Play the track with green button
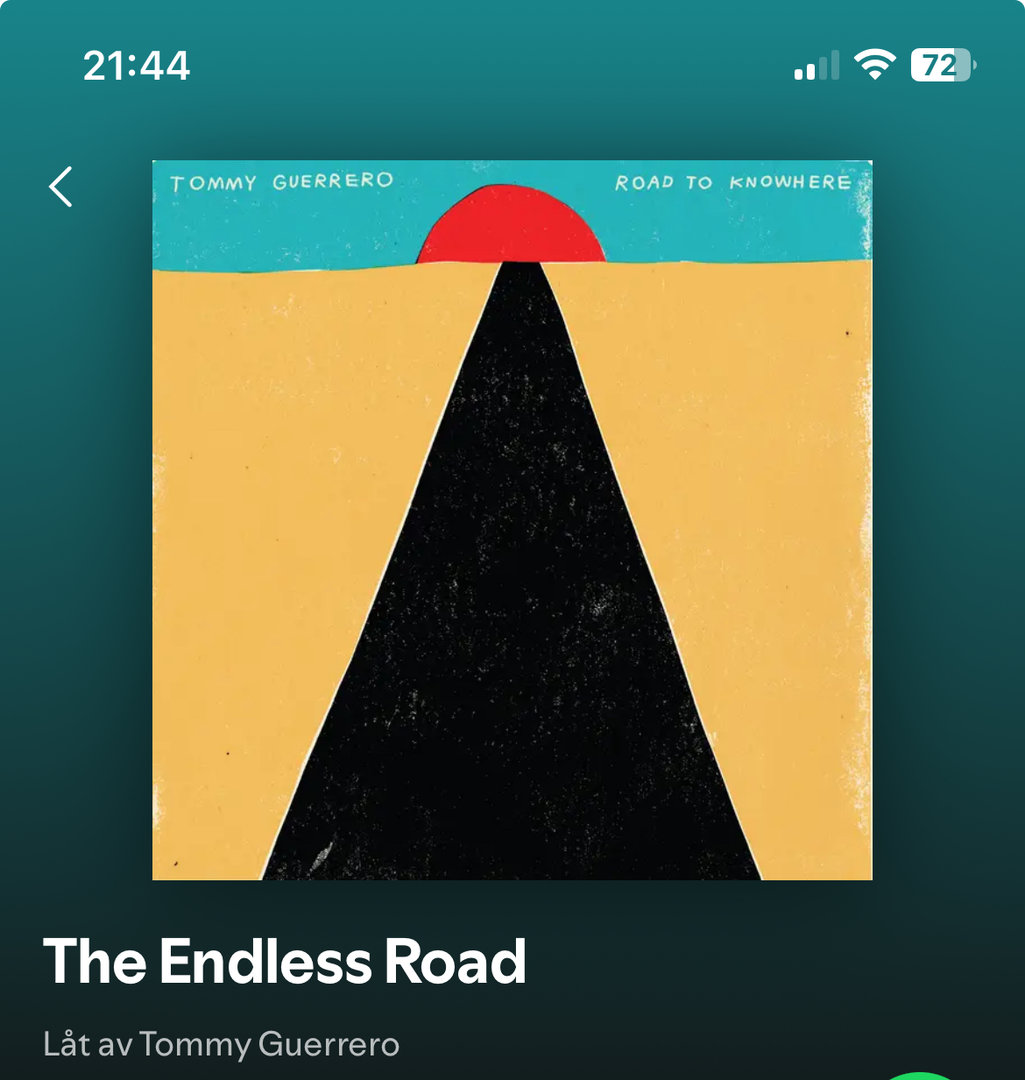 (x=921, y=1075)
